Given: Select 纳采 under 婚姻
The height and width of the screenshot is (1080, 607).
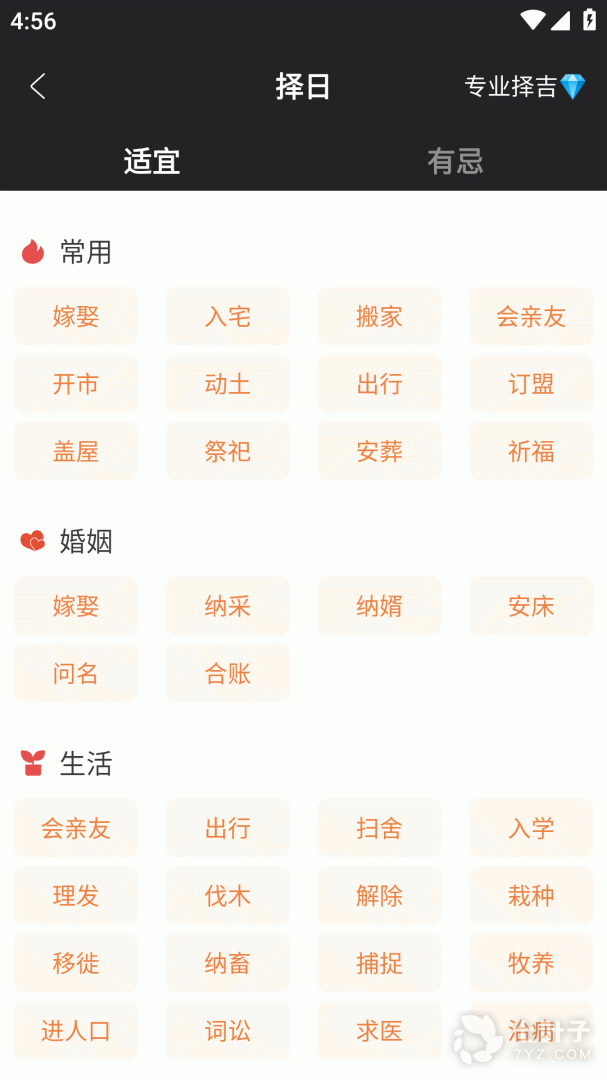Looking at the screenshot, I should tap(228, 606).
